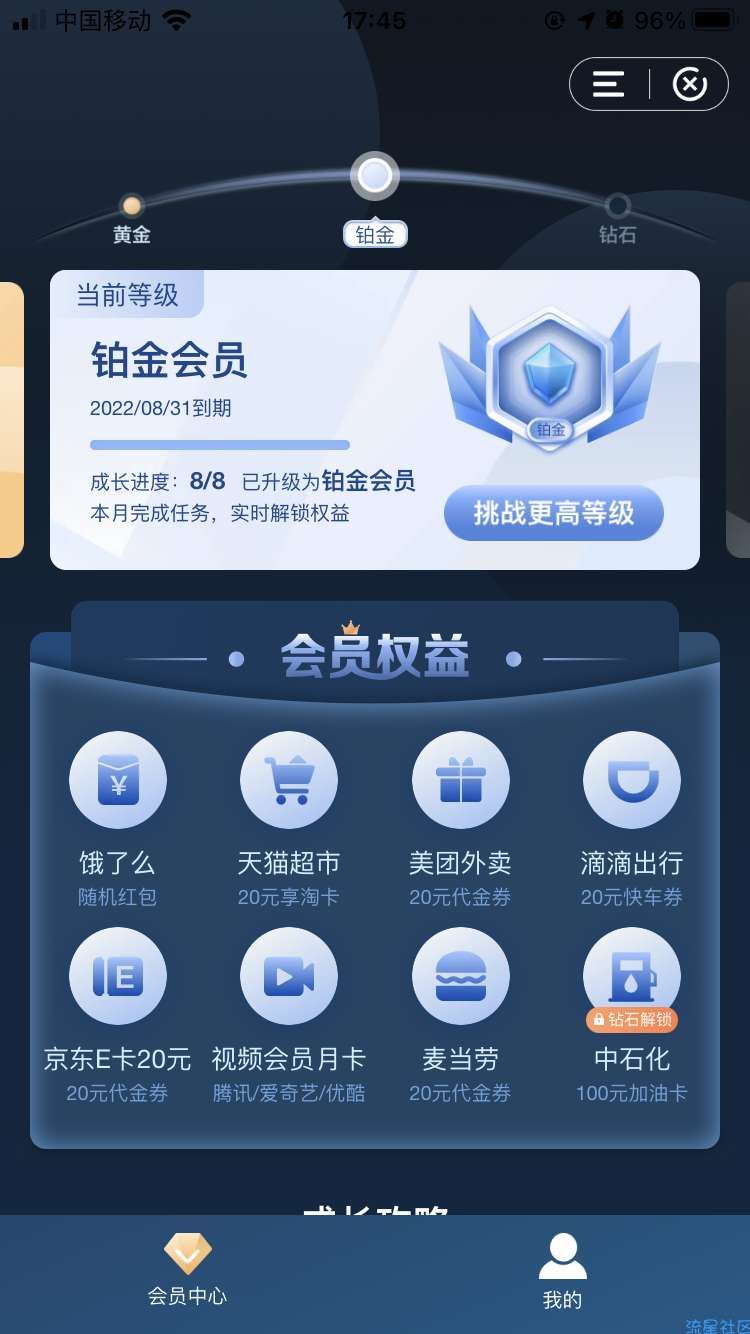This screenshot has width=750, height=1334.
Task: Switch to the 我的 tab
Action: [x=562, y=1272]
